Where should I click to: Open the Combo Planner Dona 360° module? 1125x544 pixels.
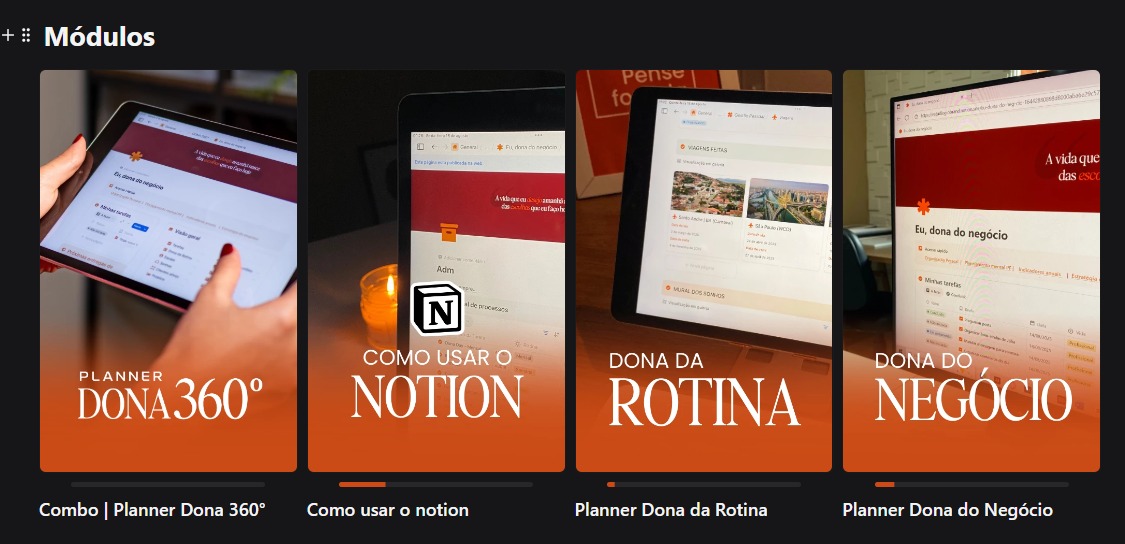168,271
